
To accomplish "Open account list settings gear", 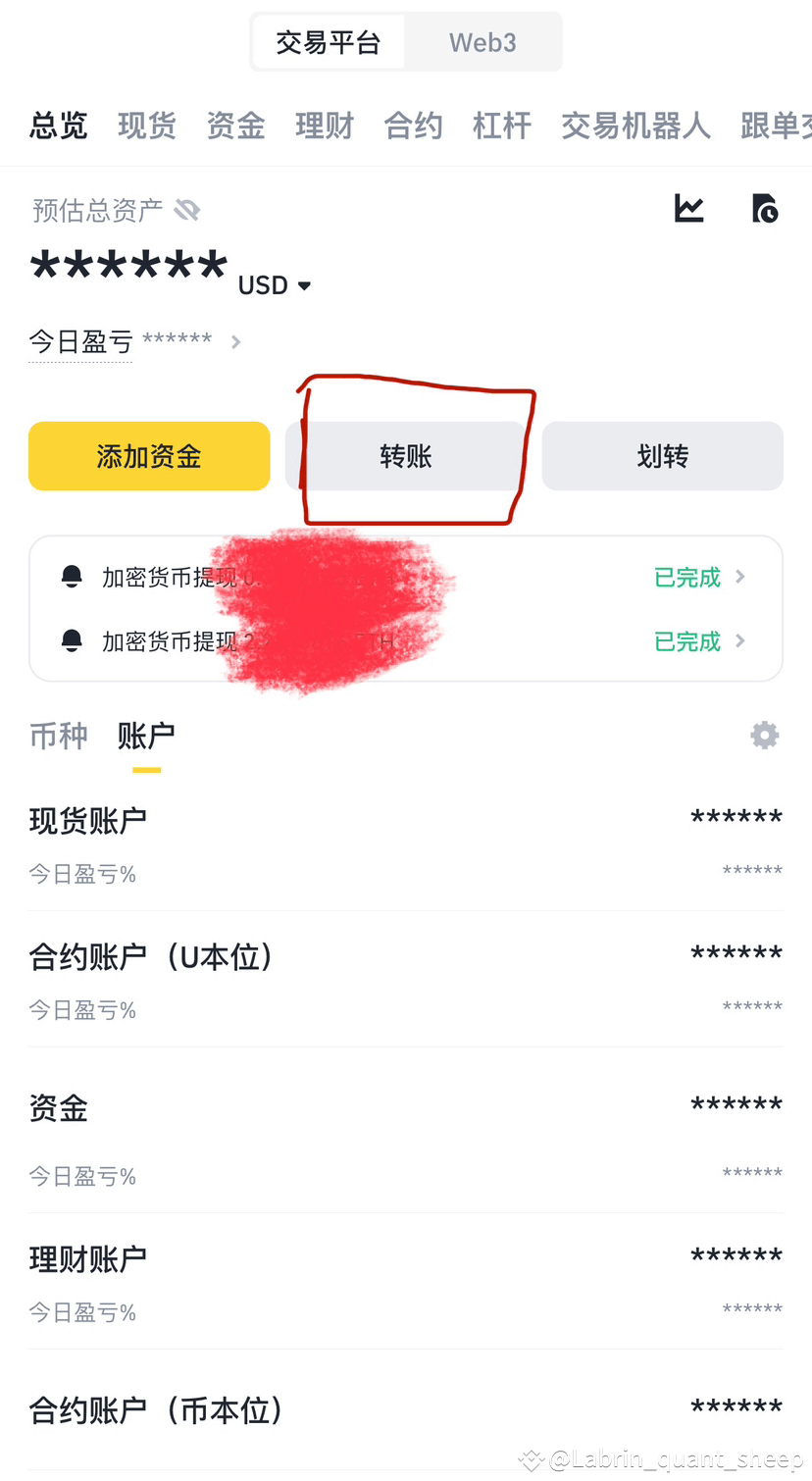I will click(x=764, y=736).
